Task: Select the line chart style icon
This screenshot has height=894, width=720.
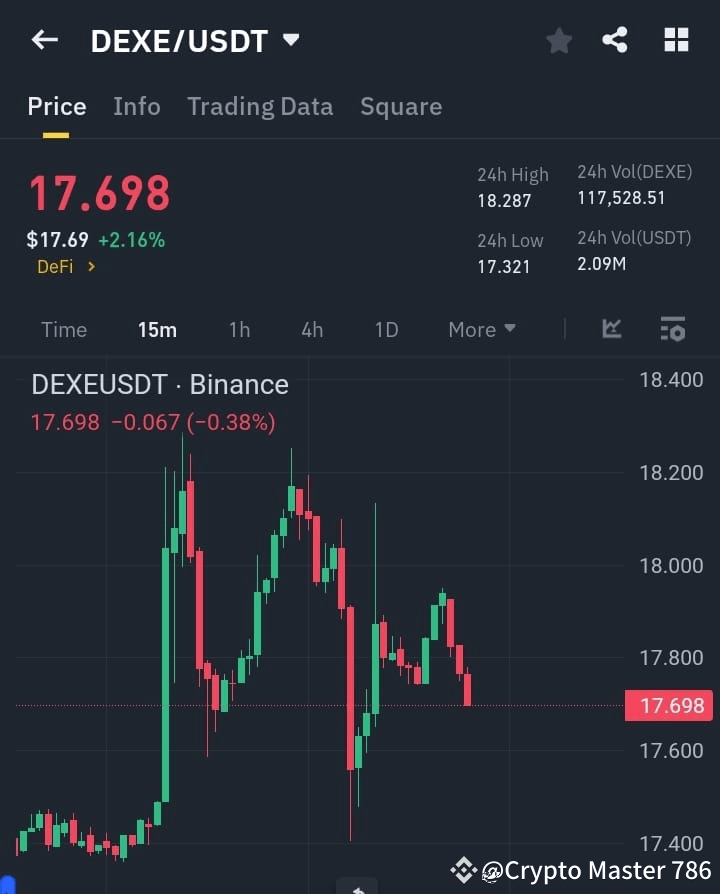Action: (611, 329)
